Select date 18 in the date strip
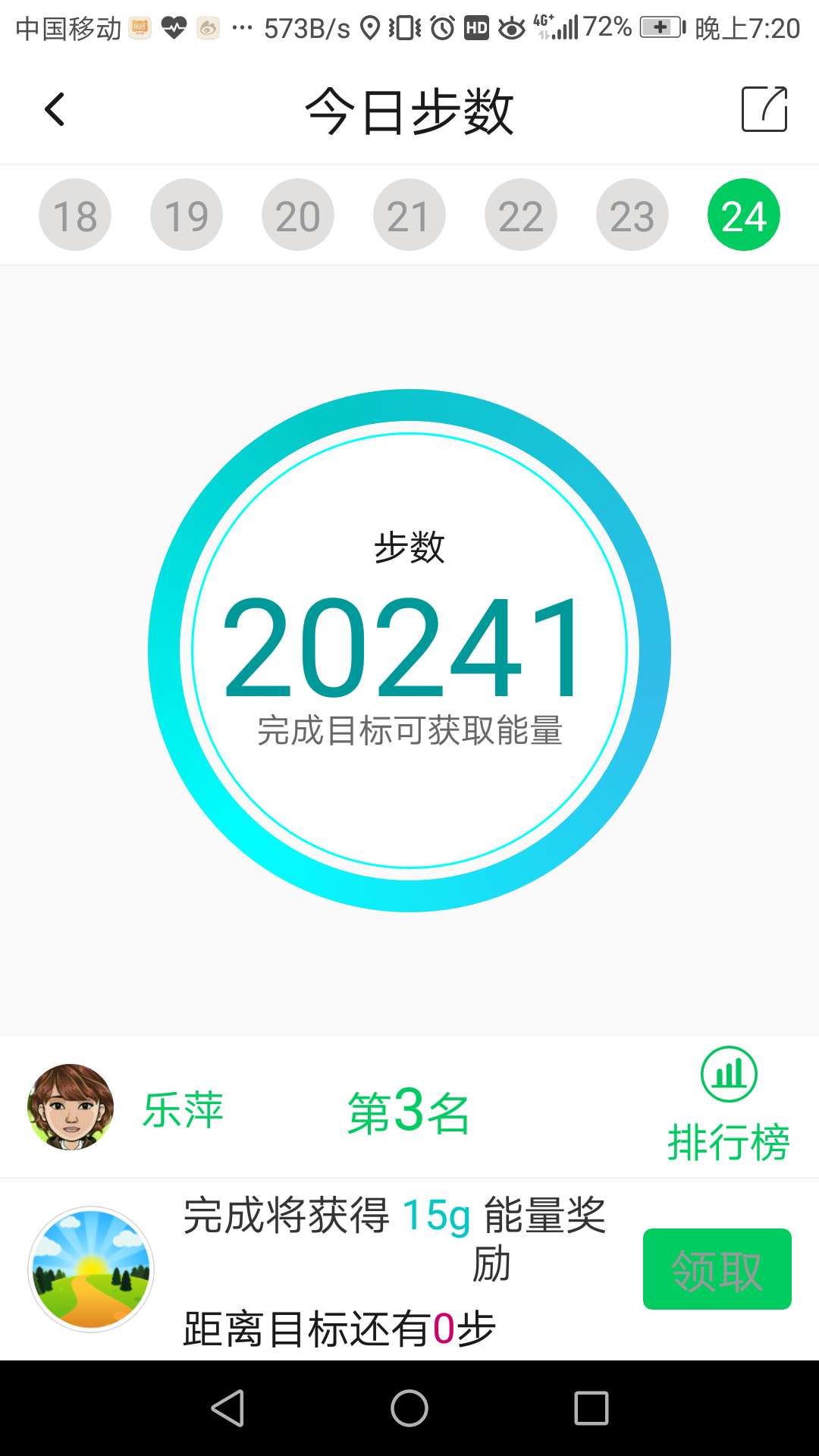Screen dimensions: 819x1456 [x=74, y=214]
